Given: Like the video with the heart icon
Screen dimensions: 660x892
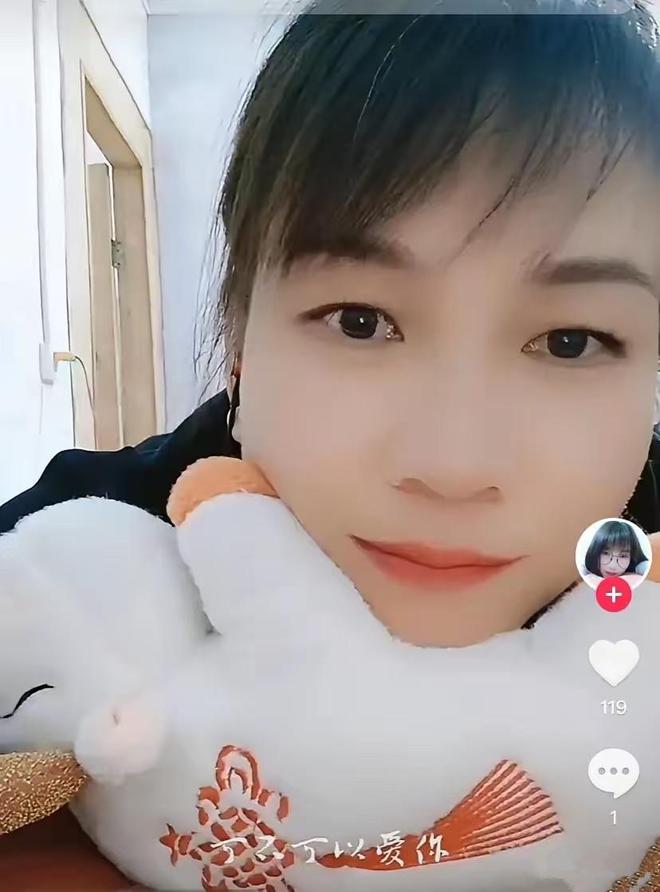Looking at the screenshot, I should point(613,662).
